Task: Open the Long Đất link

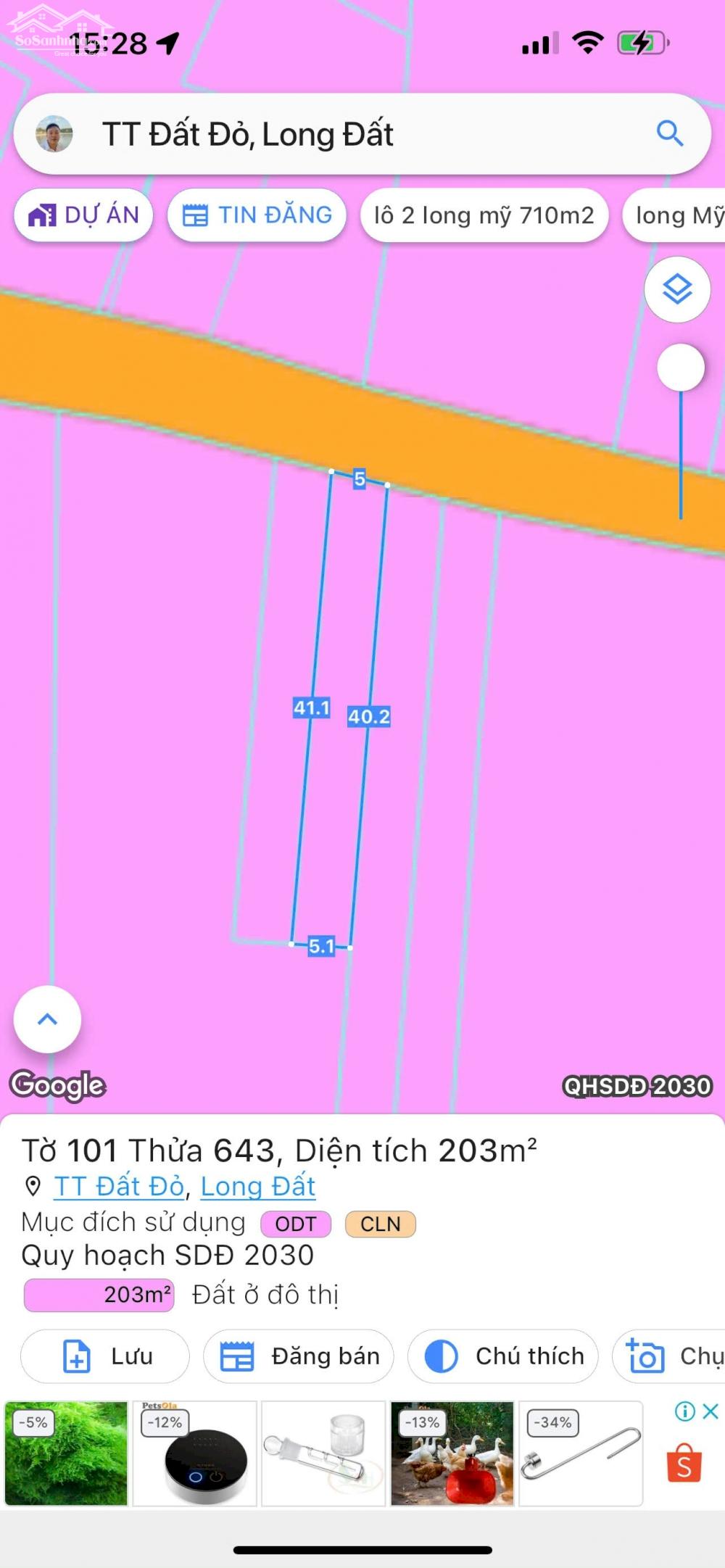Action: click(257, 1187)
